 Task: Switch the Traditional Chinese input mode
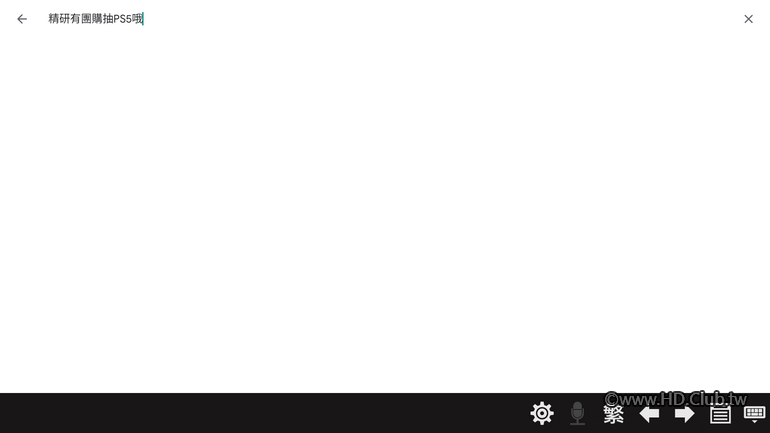[613, 413]
